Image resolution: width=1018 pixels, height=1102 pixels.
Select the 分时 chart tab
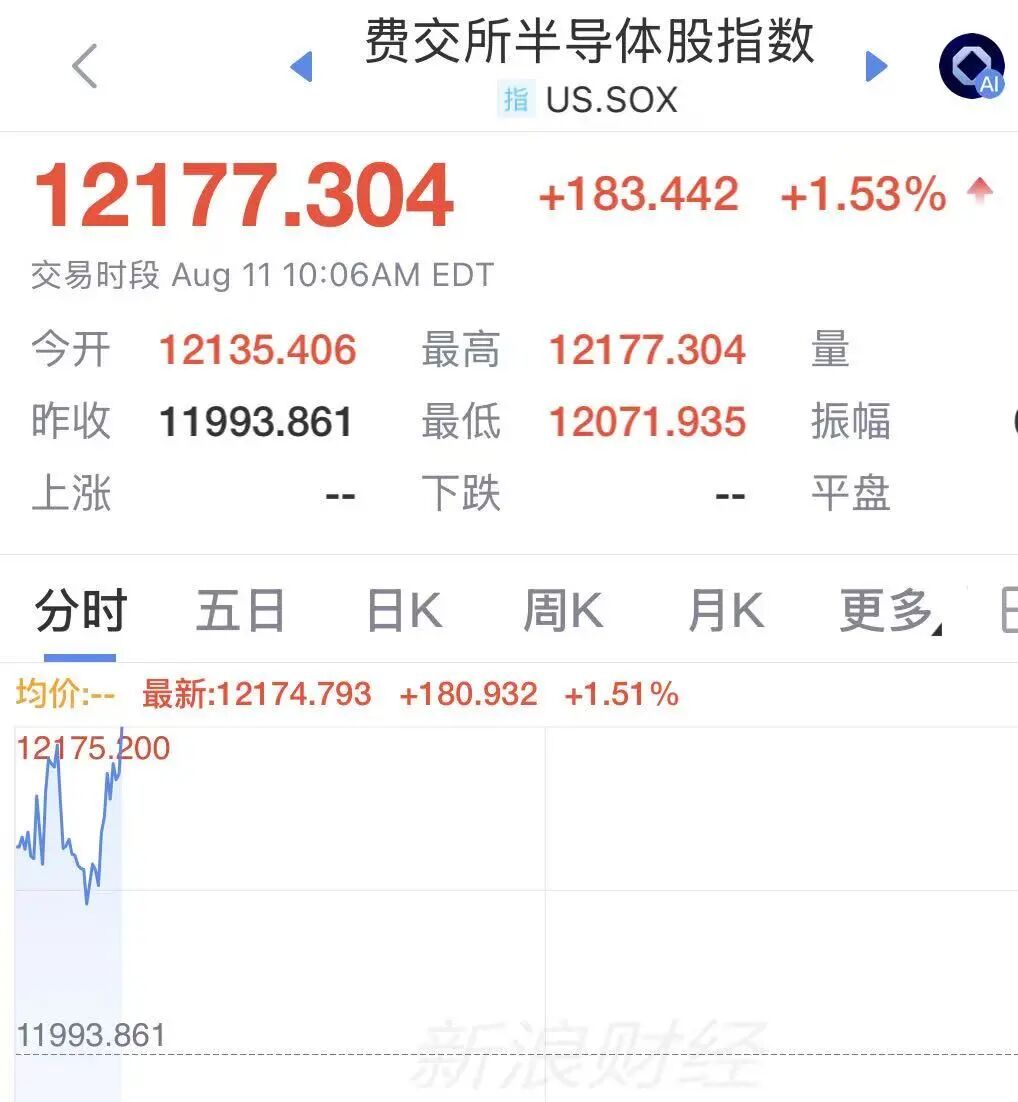[80, 610]
